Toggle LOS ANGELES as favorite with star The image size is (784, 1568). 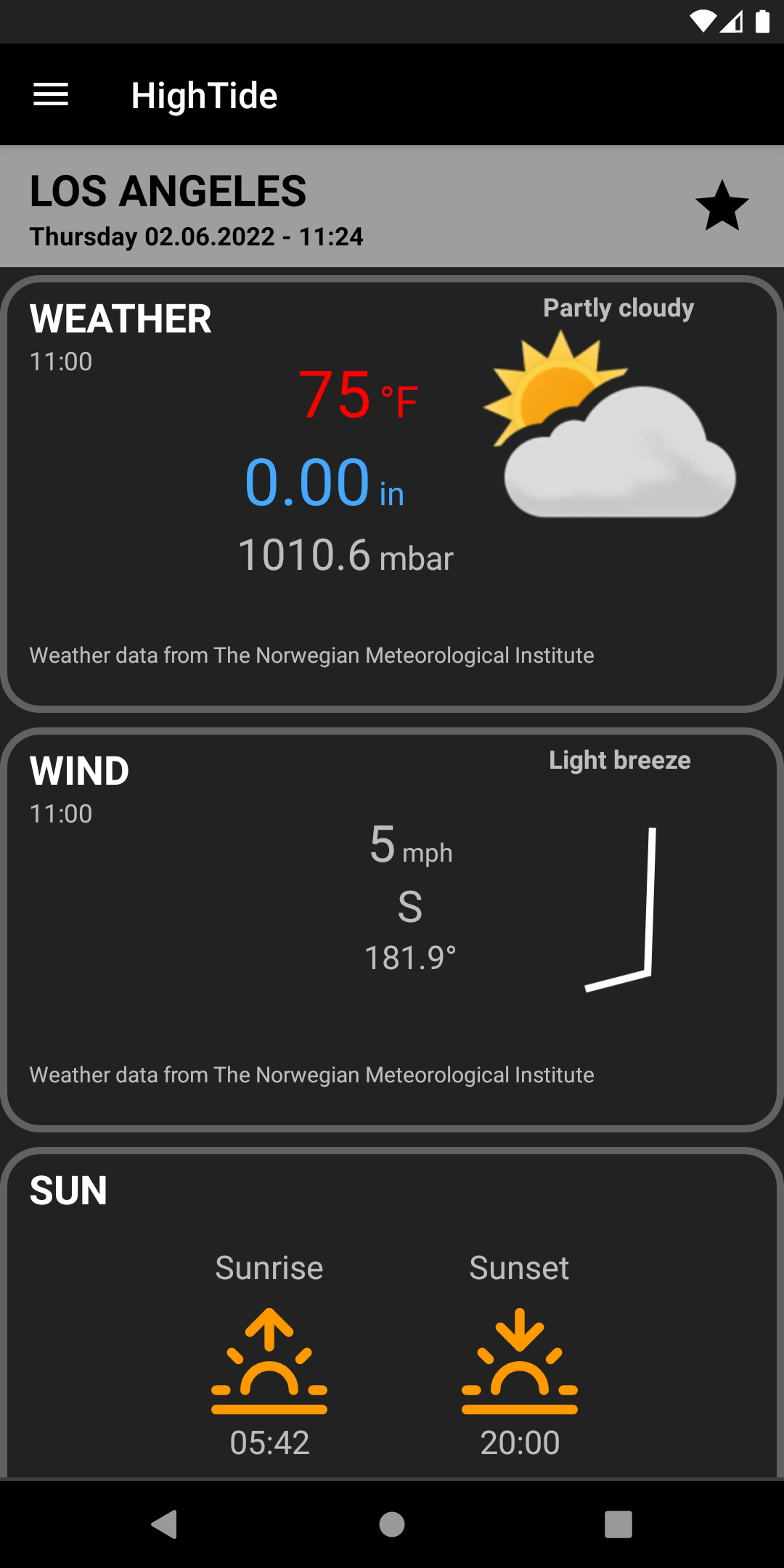pos(722,205)
